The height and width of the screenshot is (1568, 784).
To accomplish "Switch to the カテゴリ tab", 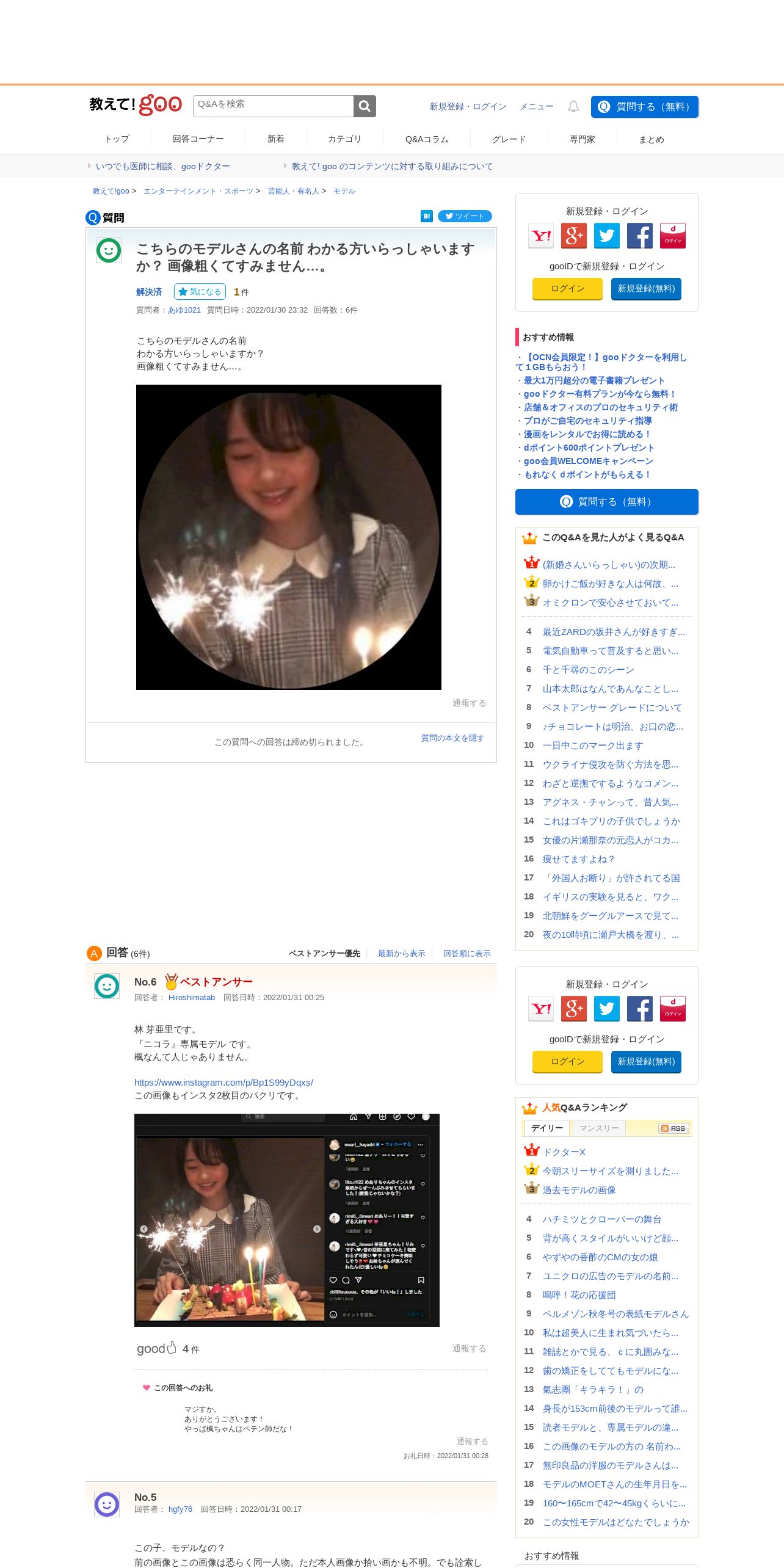I will (x=345, y=139).
